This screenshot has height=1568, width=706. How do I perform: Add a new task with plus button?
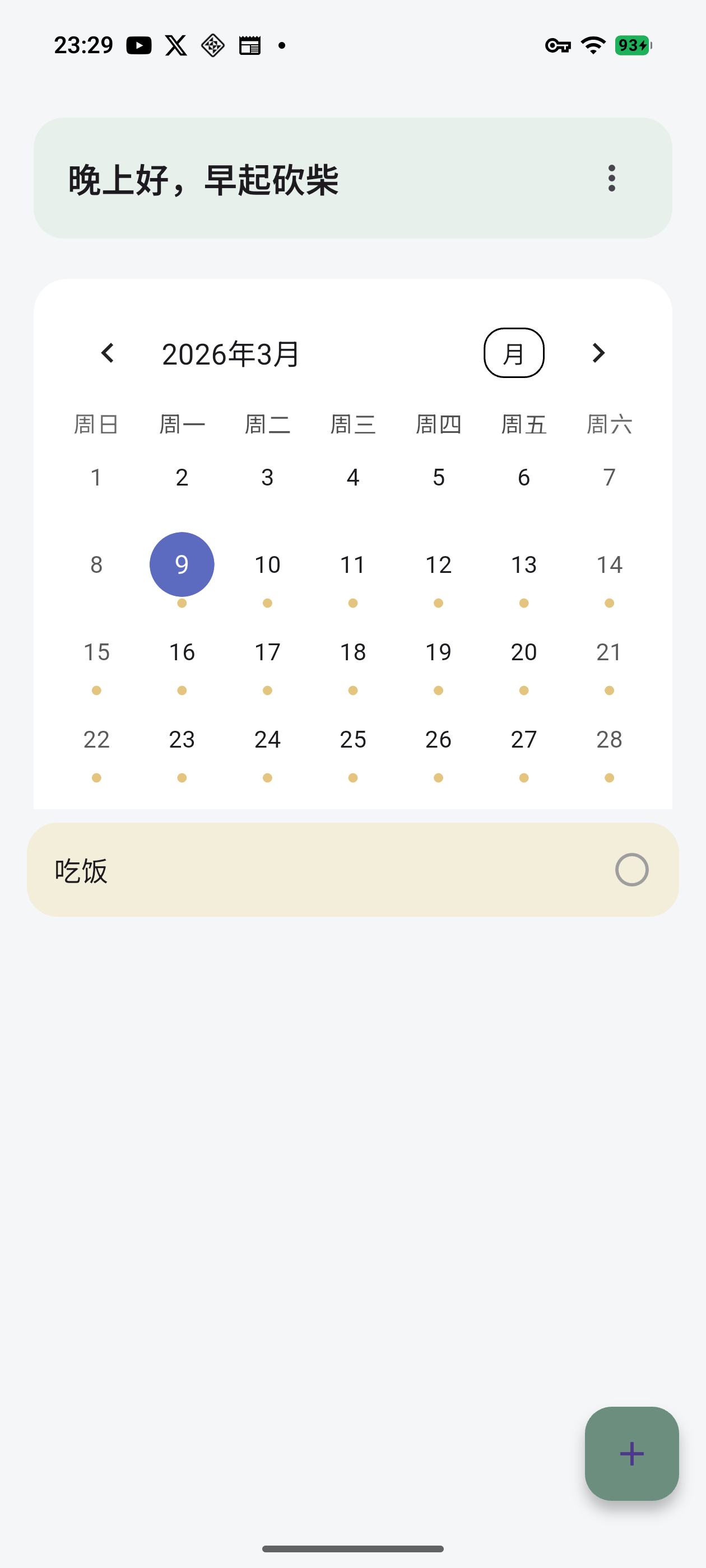click(631, 1454)
